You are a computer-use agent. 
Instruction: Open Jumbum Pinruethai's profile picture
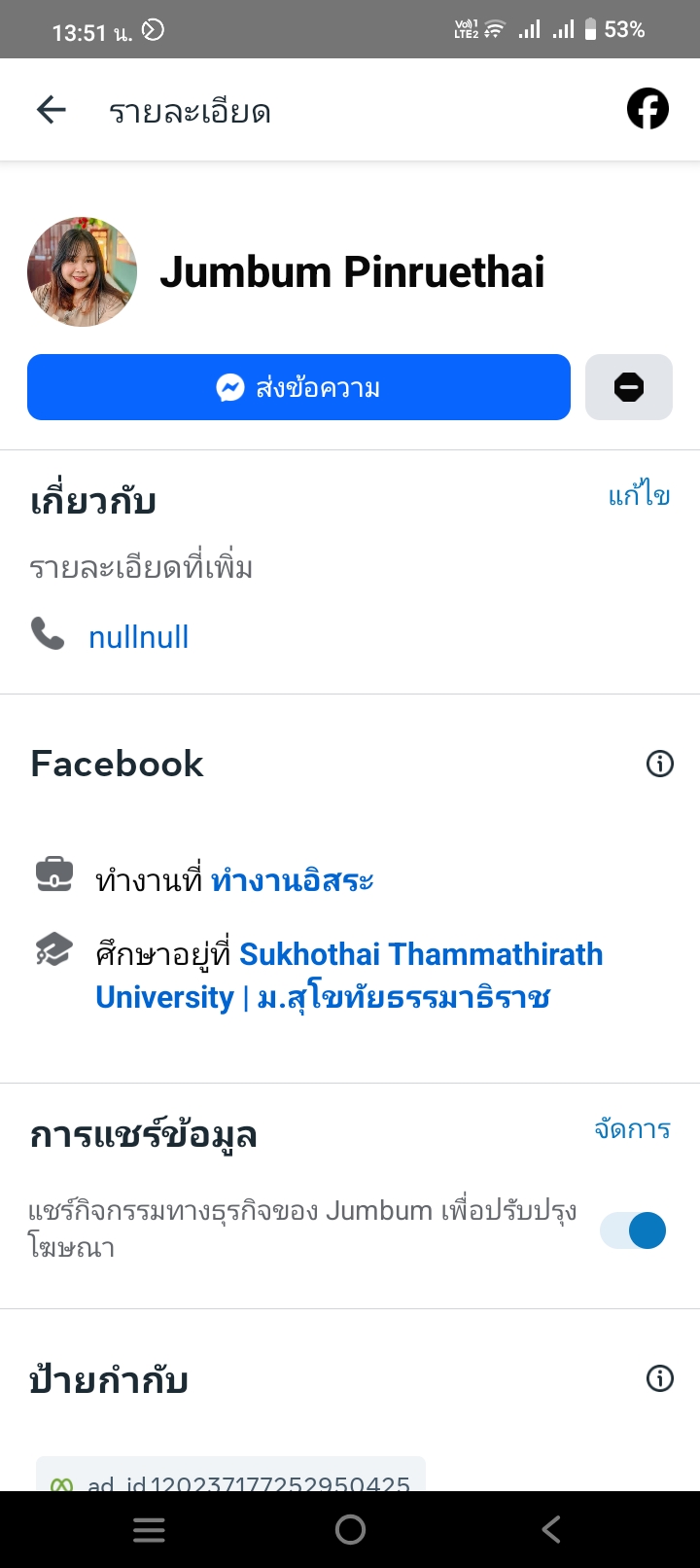pos(83,272)
